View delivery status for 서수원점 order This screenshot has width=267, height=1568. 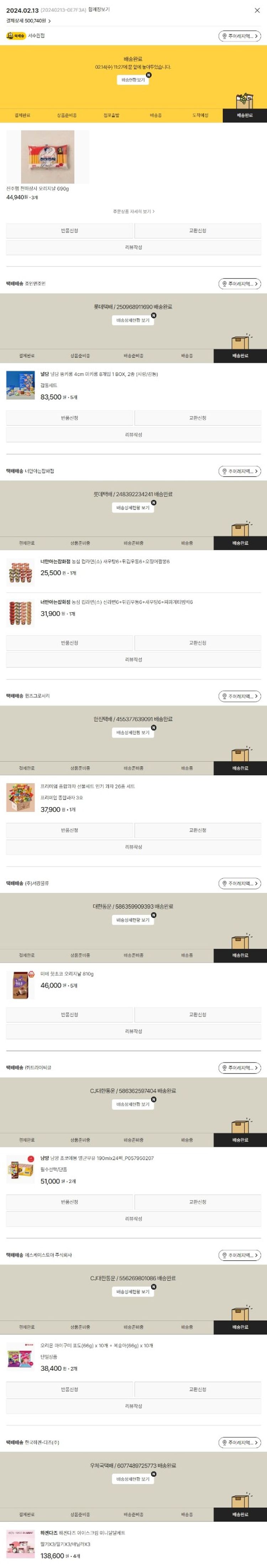coord(132,80)
